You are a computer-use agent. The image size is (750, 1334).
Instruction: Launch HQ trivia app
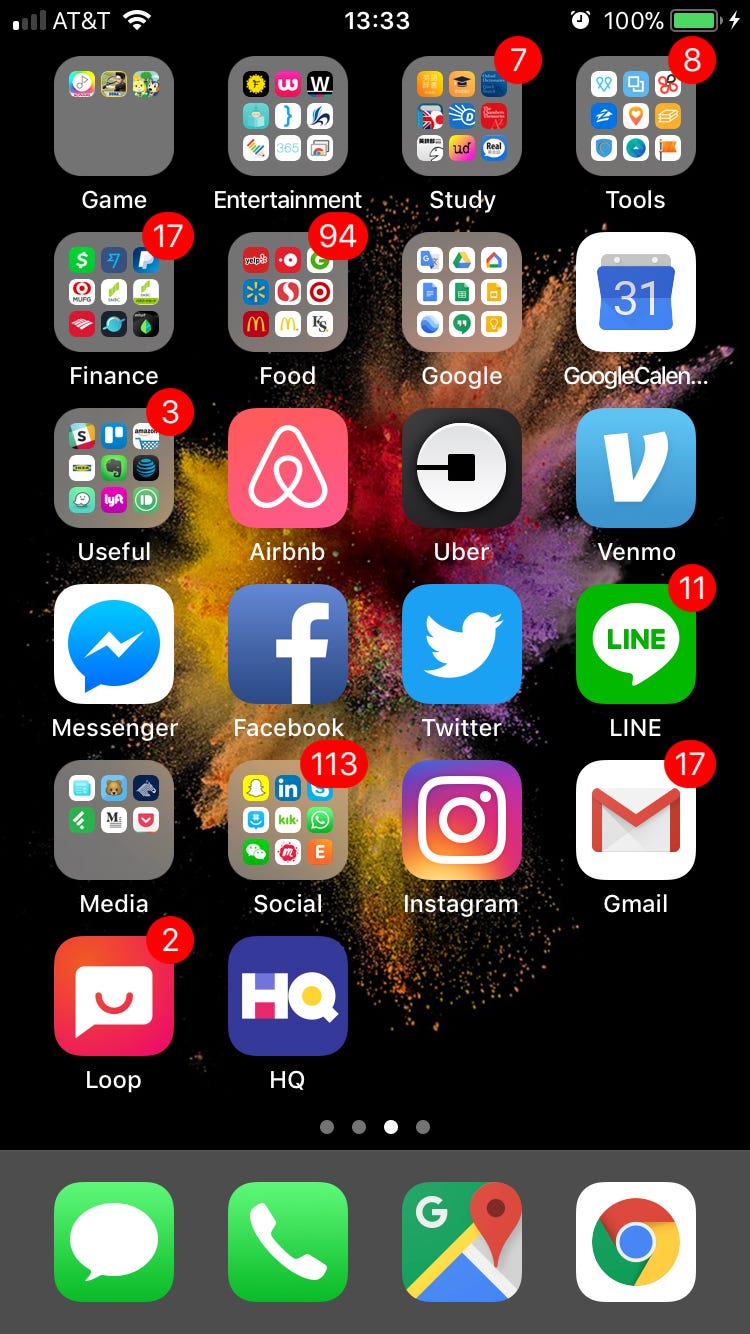pyautogui.click(x=288, y=996)
